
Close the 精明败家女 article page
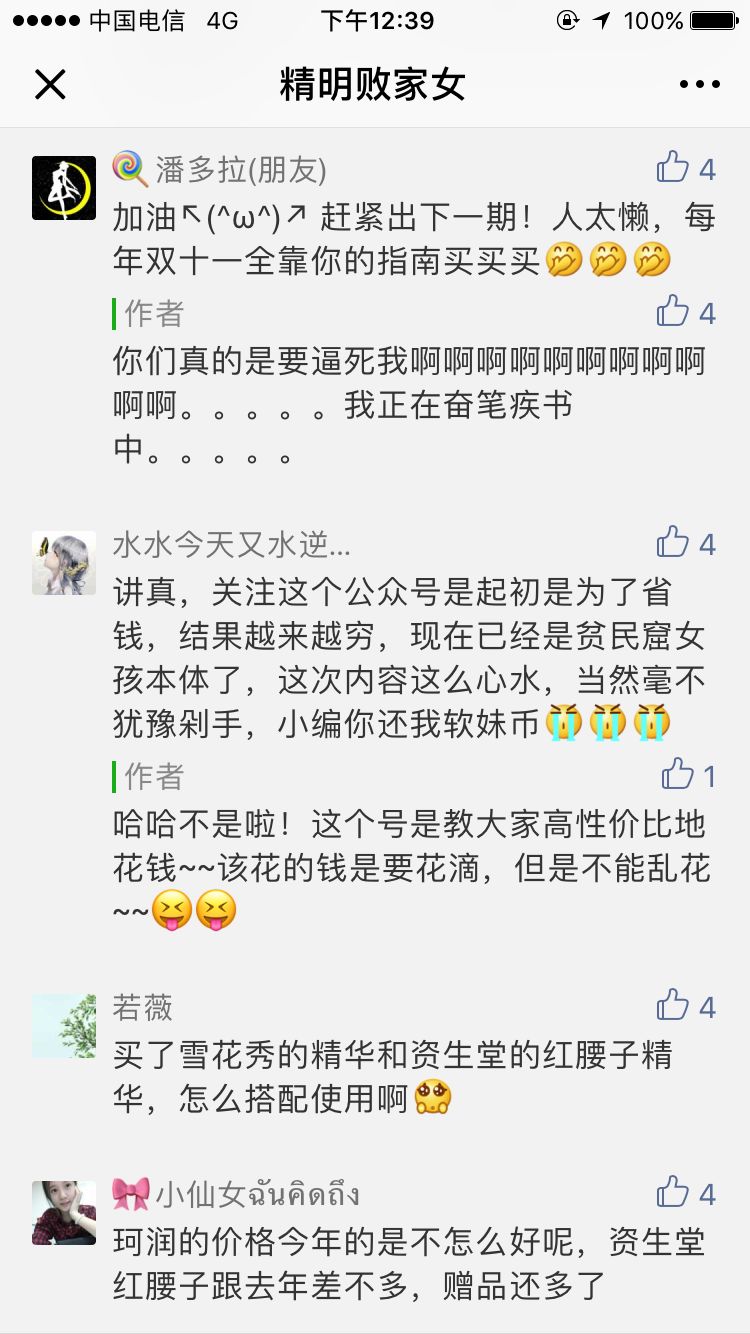click(x=50, y=85)
